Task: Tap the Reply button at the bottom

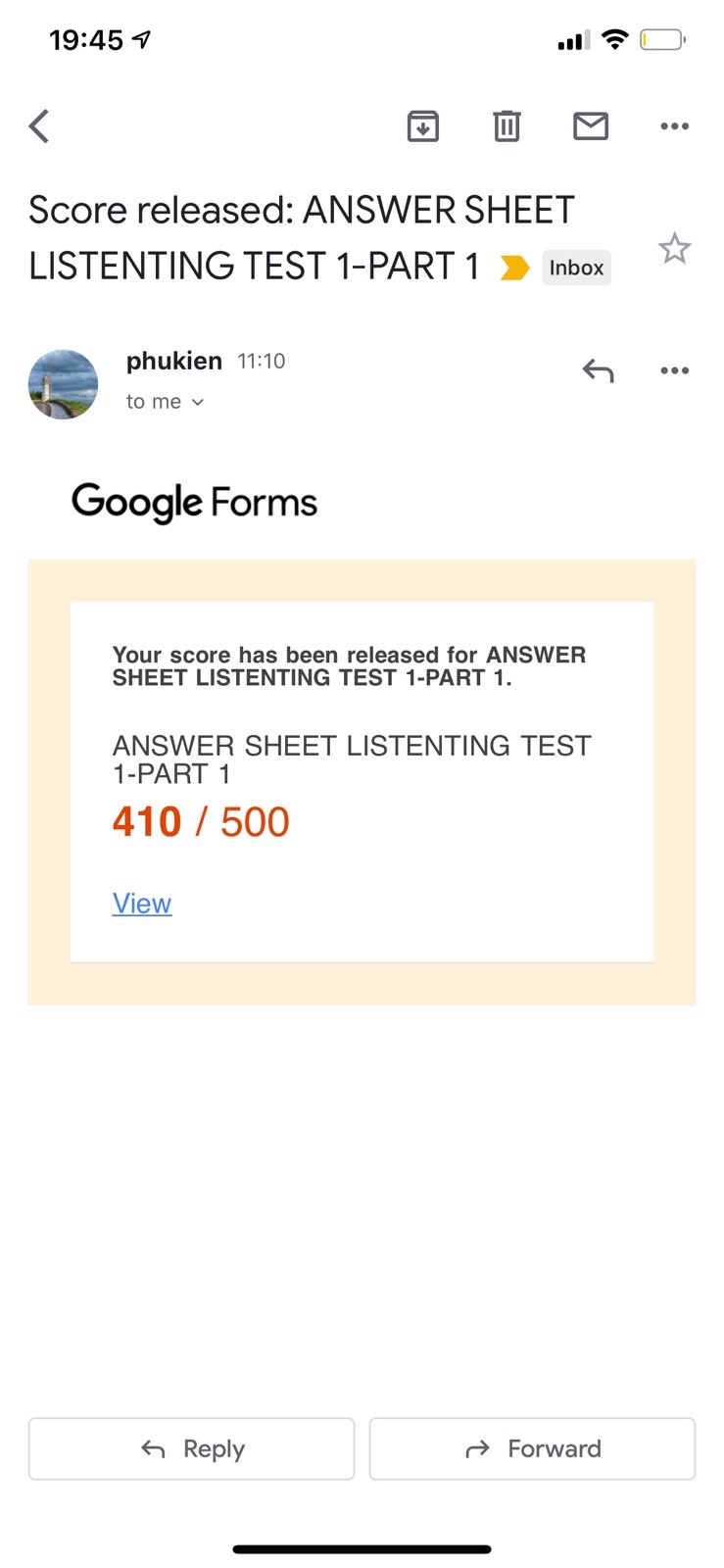Action: pyautogui.click(x=192, y=1448)
